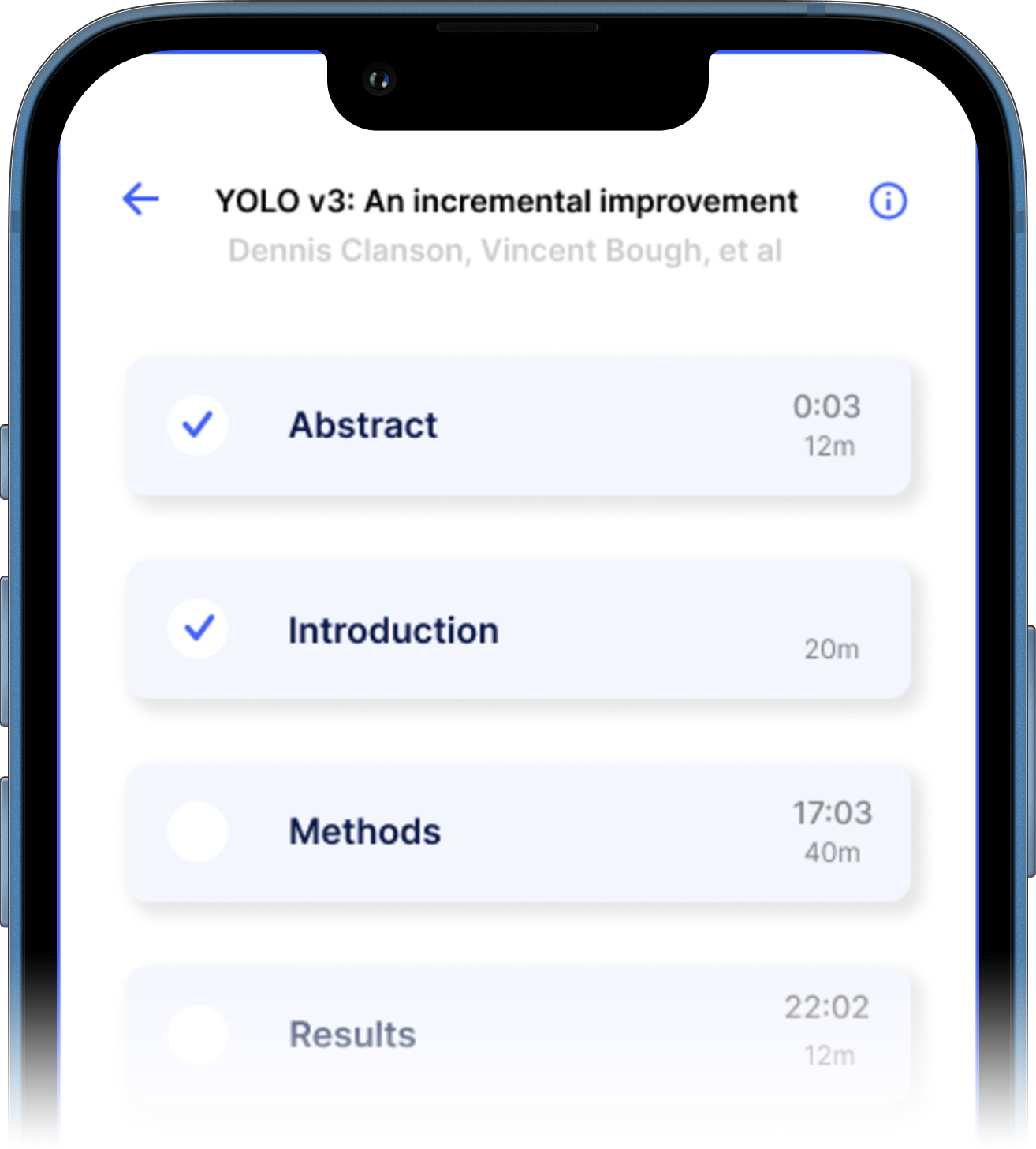Mark Results as completed
This screenshot has height=1149, width=1036.
[x=198, y=1035]
